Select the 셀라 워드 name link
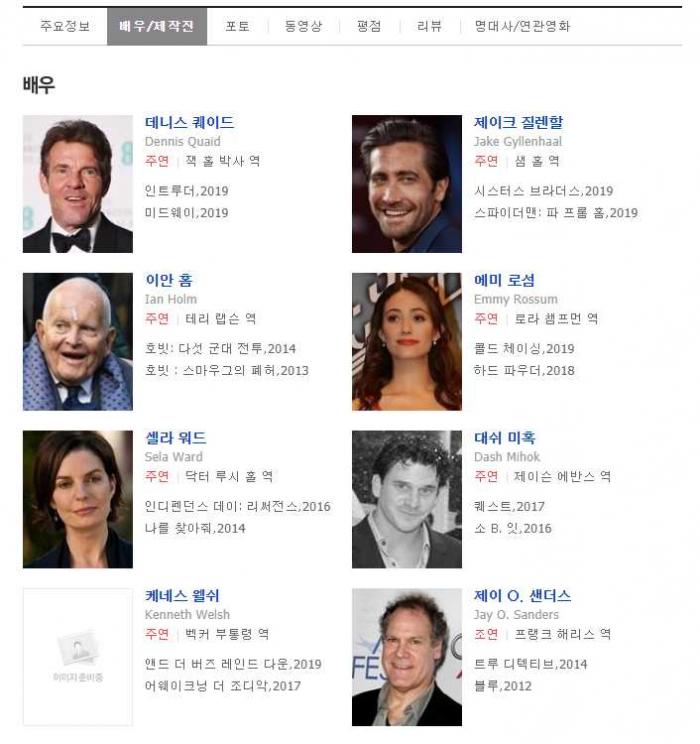The image size is (700, 744). tap(176, 437)
